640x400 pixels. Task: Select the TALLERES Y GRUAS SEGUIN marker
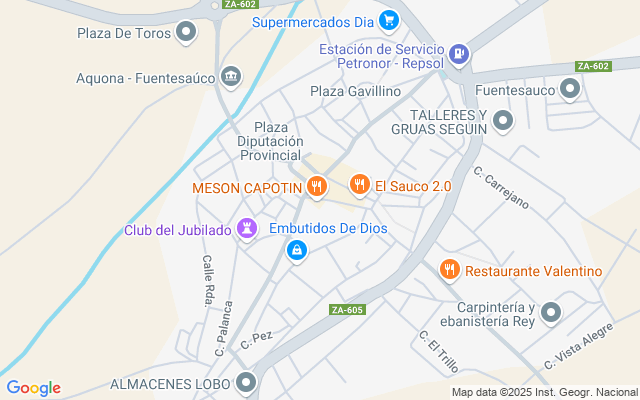click(x=503, y=122)
